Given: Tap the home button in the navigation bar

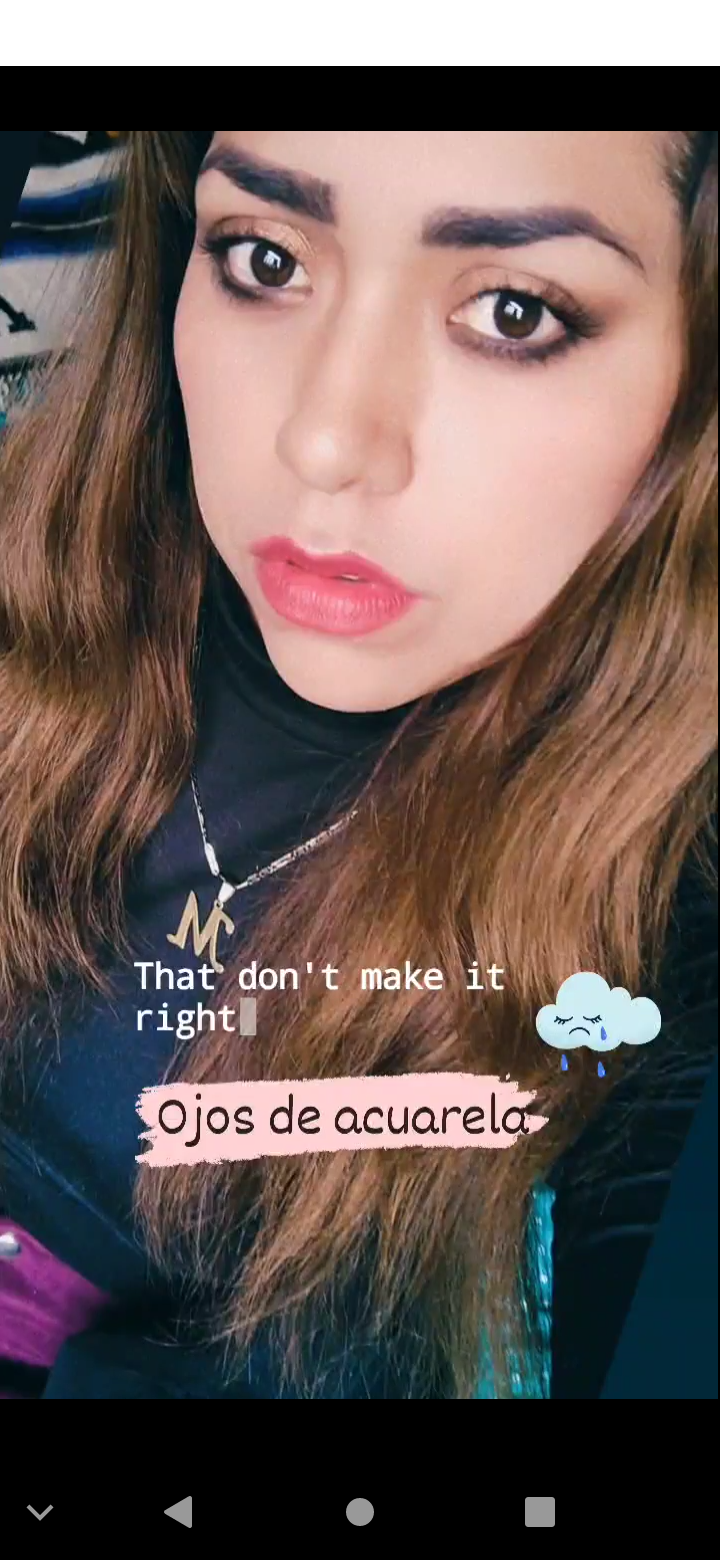Looking at the screenshot, I should pyautogui.click(x=360, y=1512).
